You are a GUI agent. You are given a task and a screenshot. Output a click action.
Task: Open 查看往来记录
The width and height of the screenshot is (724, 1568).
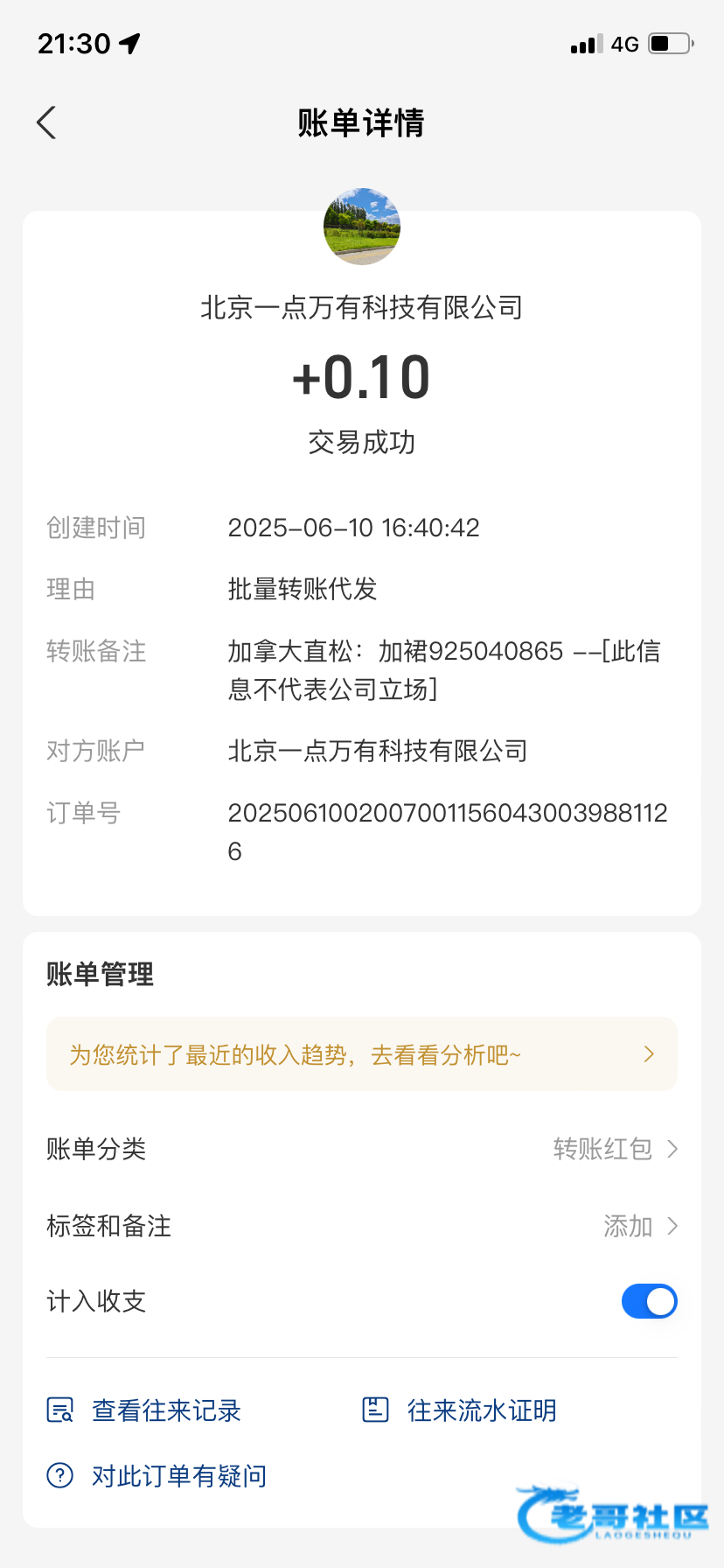pos(143,1410)
